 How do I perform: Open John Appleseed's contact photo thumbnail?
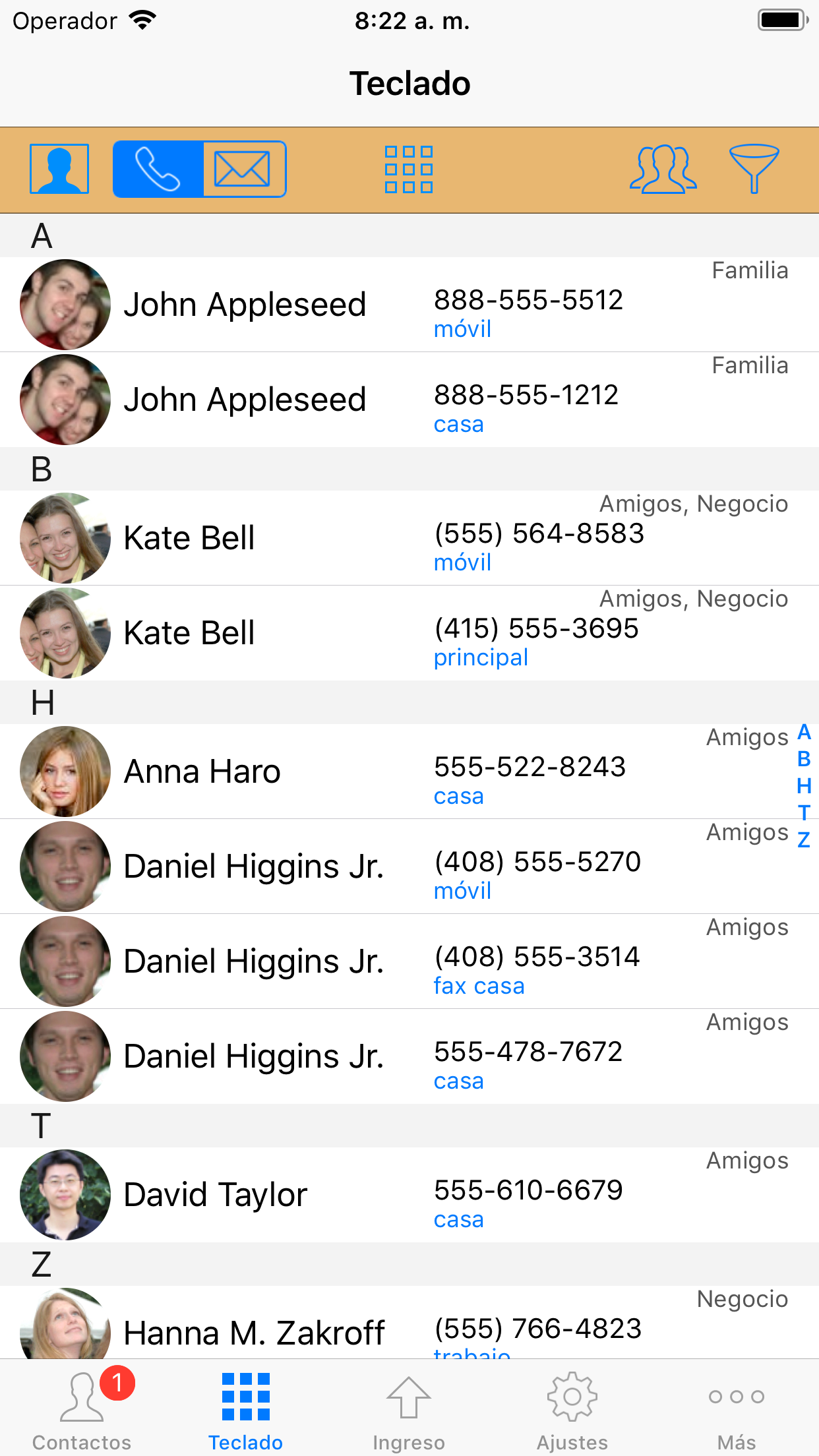[x=65, y=304]
